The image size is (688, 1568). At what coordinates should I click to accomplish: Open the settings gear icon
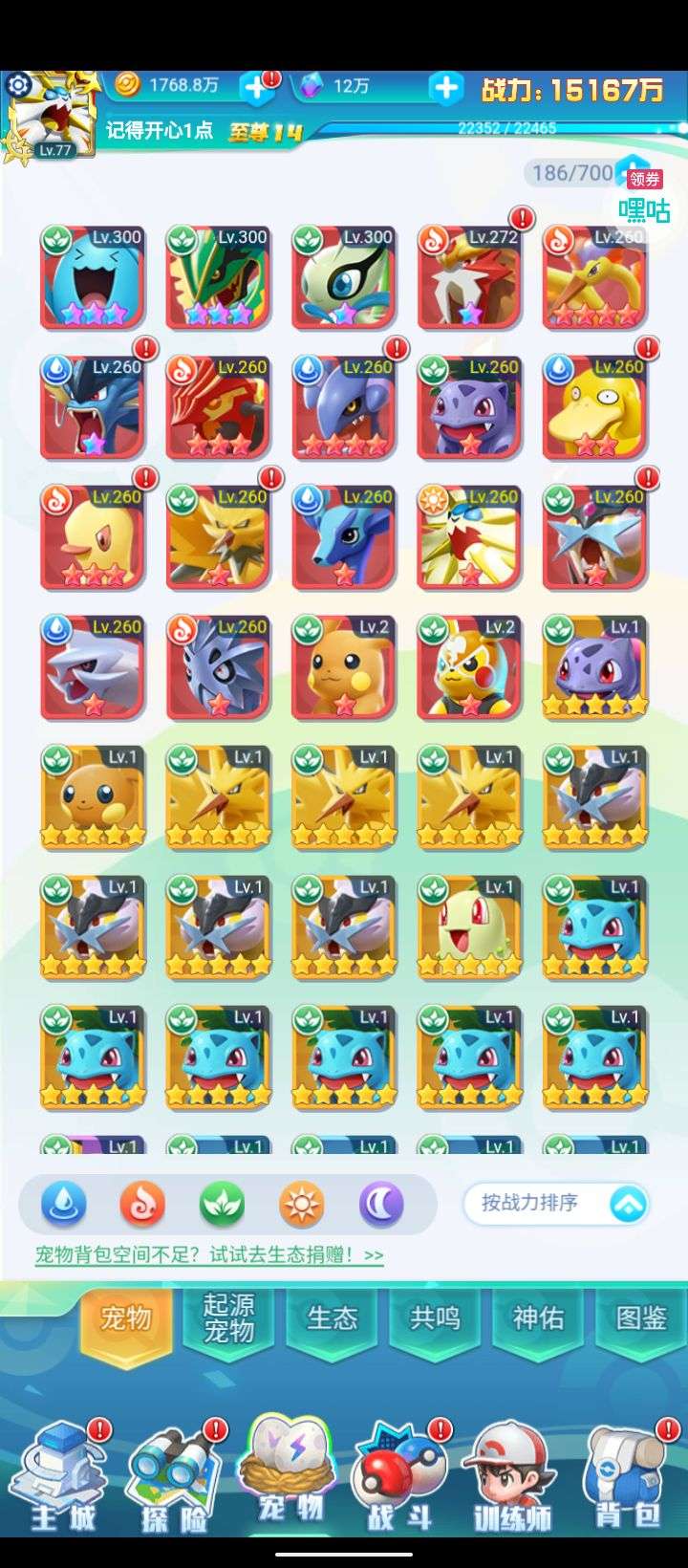[17, 86]
